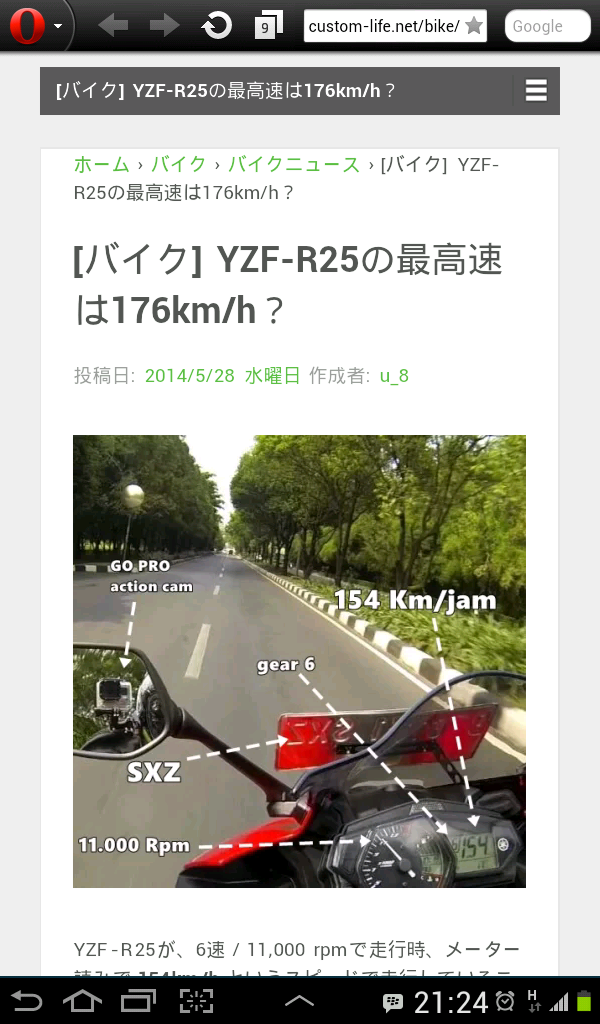View author u_8's posts
This screenshot has width=600, height=1024.
[393, 376]
